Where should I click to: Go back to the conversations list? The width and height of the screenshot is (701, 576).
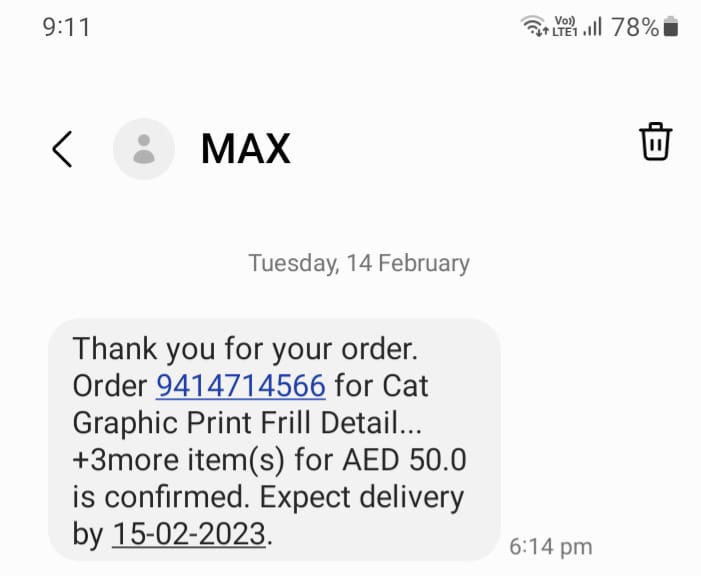click(62, 149)
